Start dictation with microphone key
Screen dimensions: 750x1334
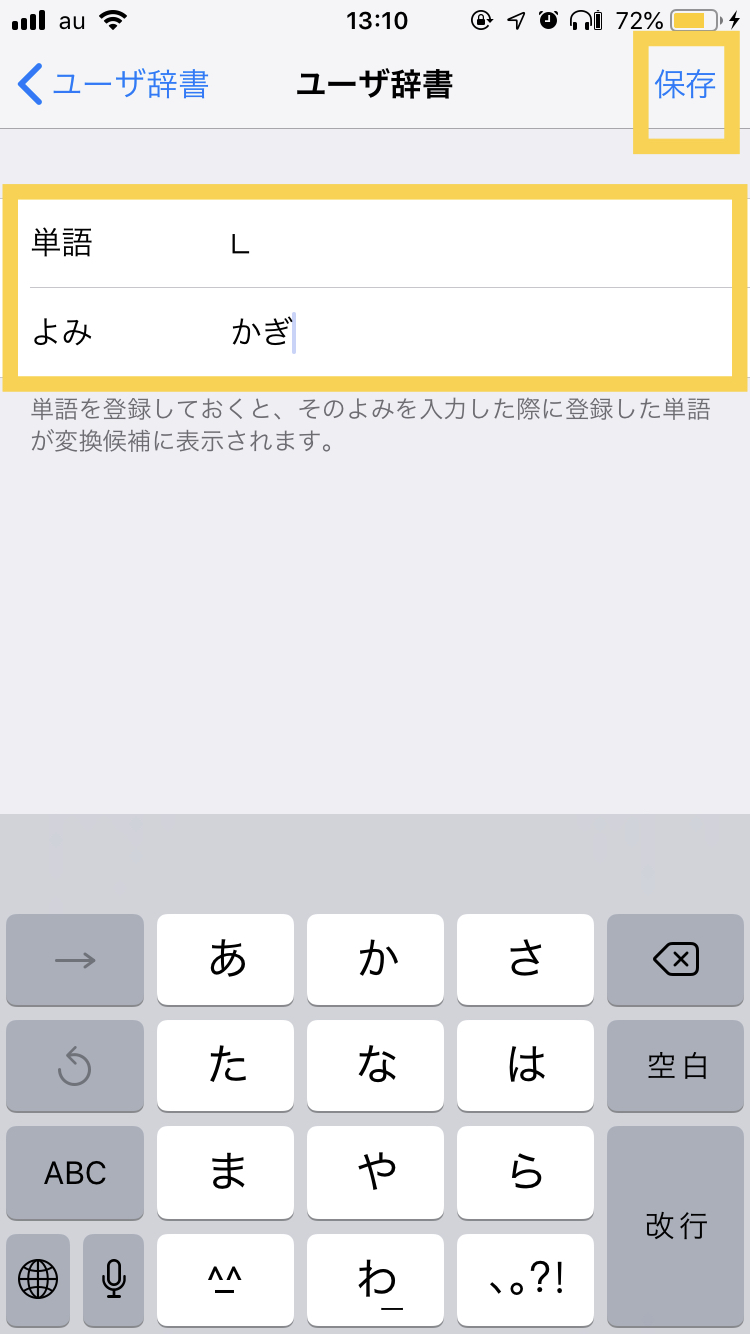pos(114,1278)
